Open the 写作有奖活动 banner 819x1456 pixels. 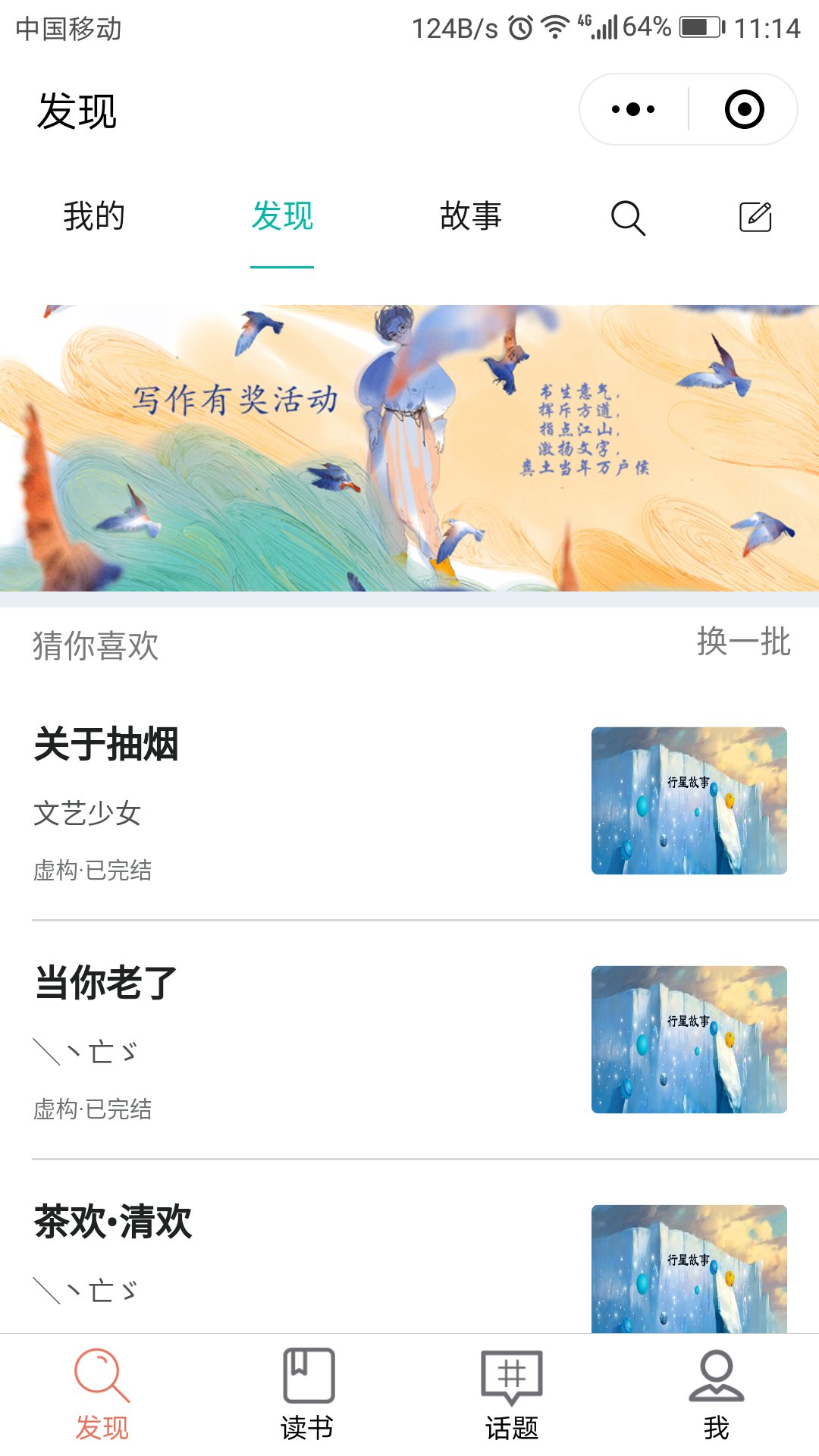(x=409, y=448)
